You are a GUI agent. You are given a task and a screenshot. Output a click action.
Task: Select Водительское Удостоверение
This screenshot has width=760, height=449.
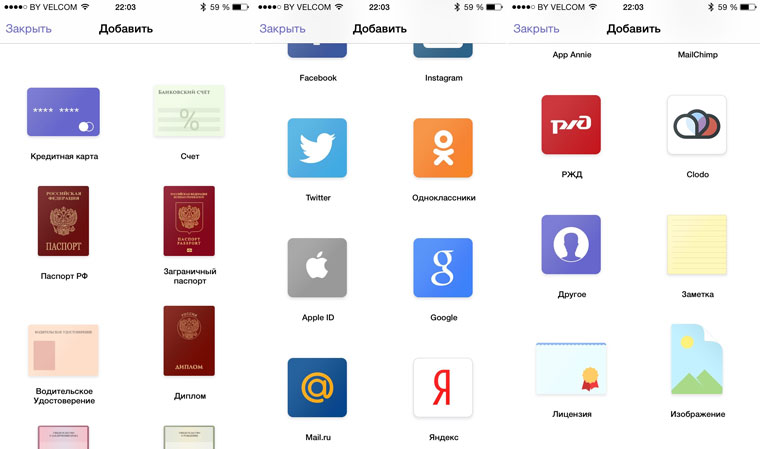point(63,349)
